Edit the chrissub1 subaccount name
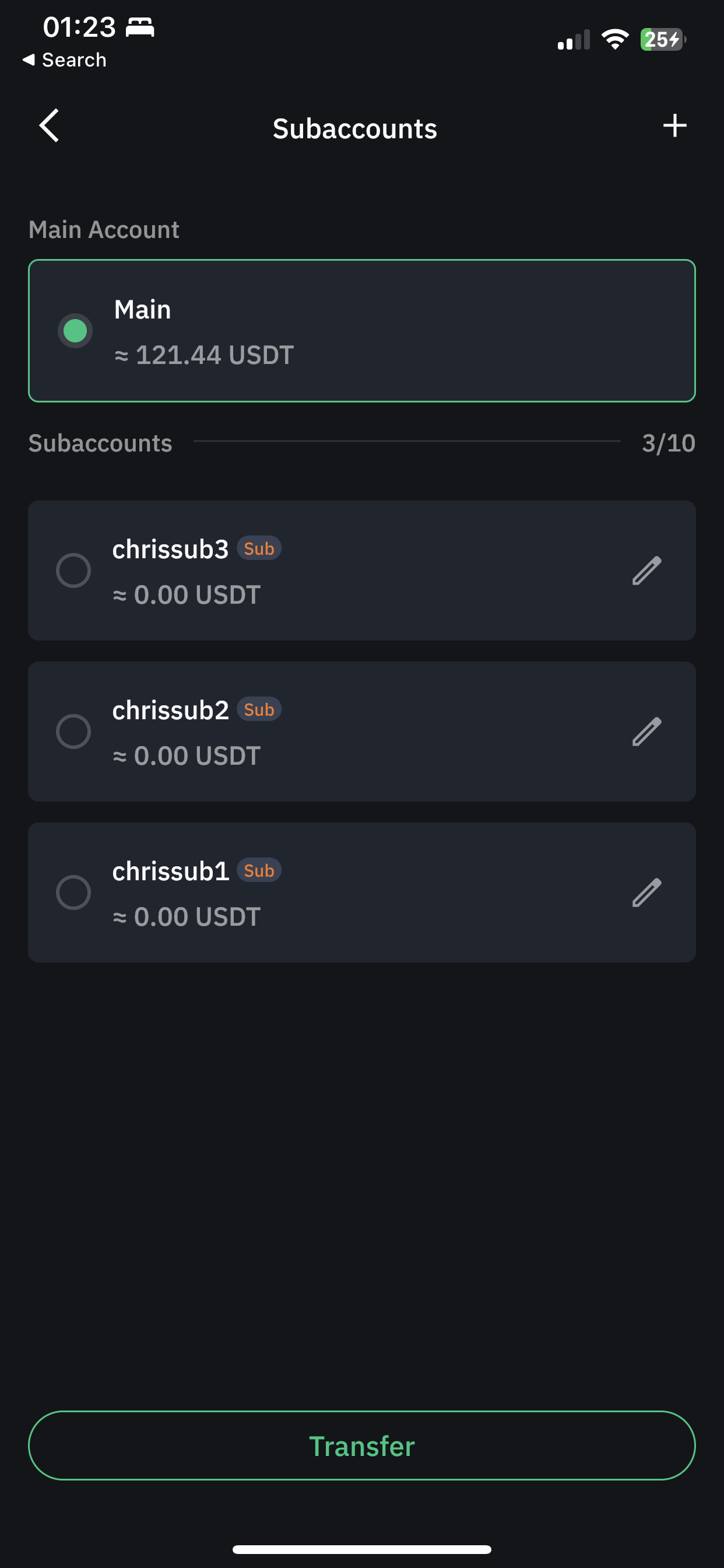 [x=646, y=892]
